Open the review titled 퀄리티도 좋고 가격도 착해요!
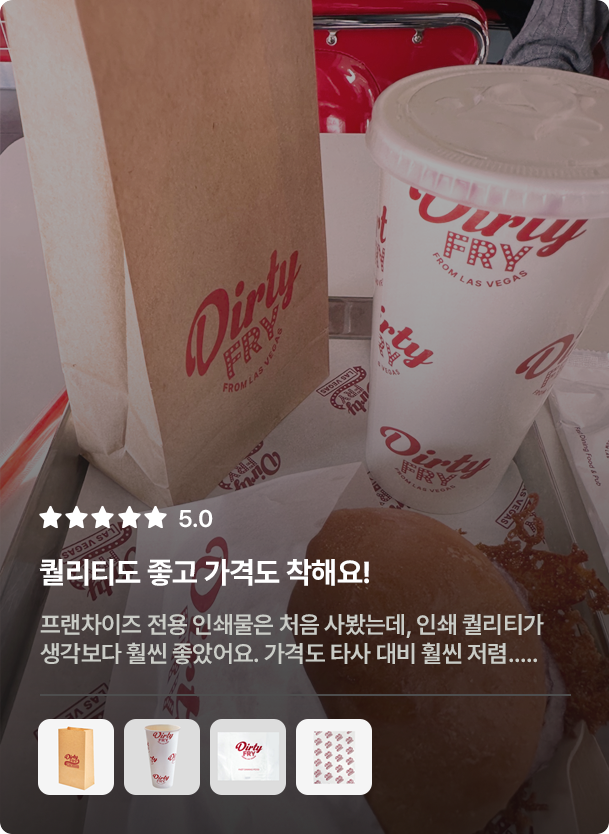This screenshot has width=609, height=834. (205, 573)
